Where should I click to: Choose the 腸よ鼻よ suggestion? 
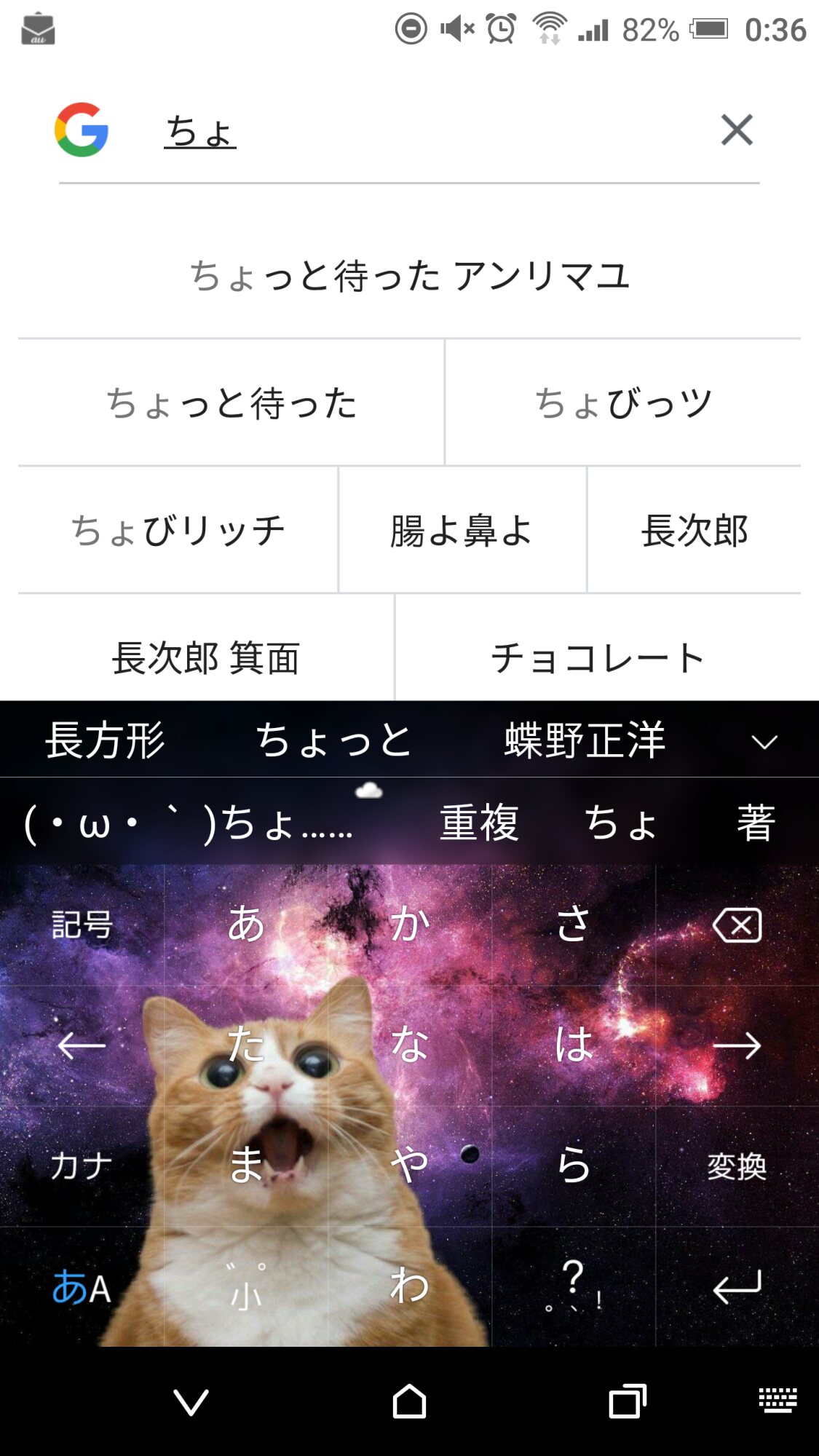click(x=462, y=530)
